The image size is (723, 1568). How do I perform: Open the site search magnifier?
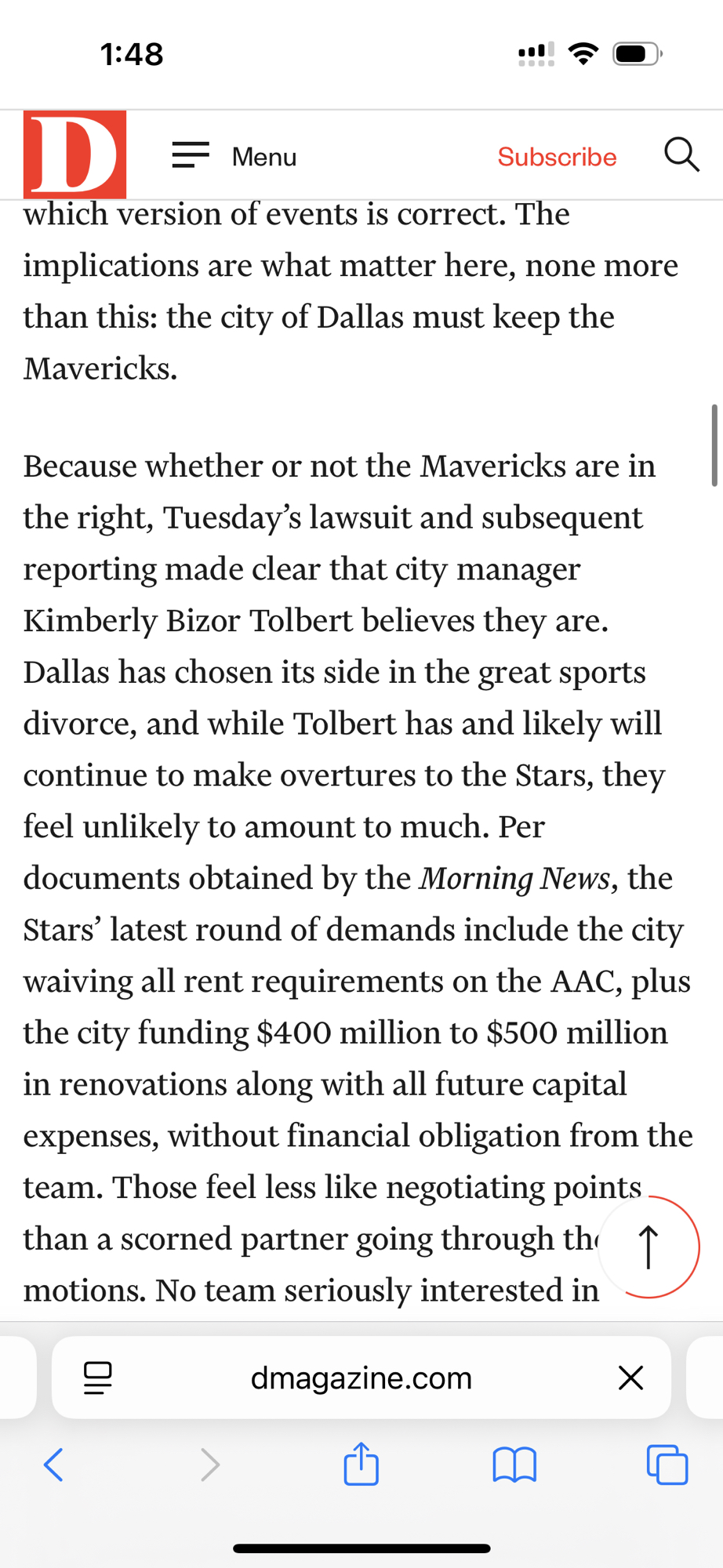(x=681, y=154)
